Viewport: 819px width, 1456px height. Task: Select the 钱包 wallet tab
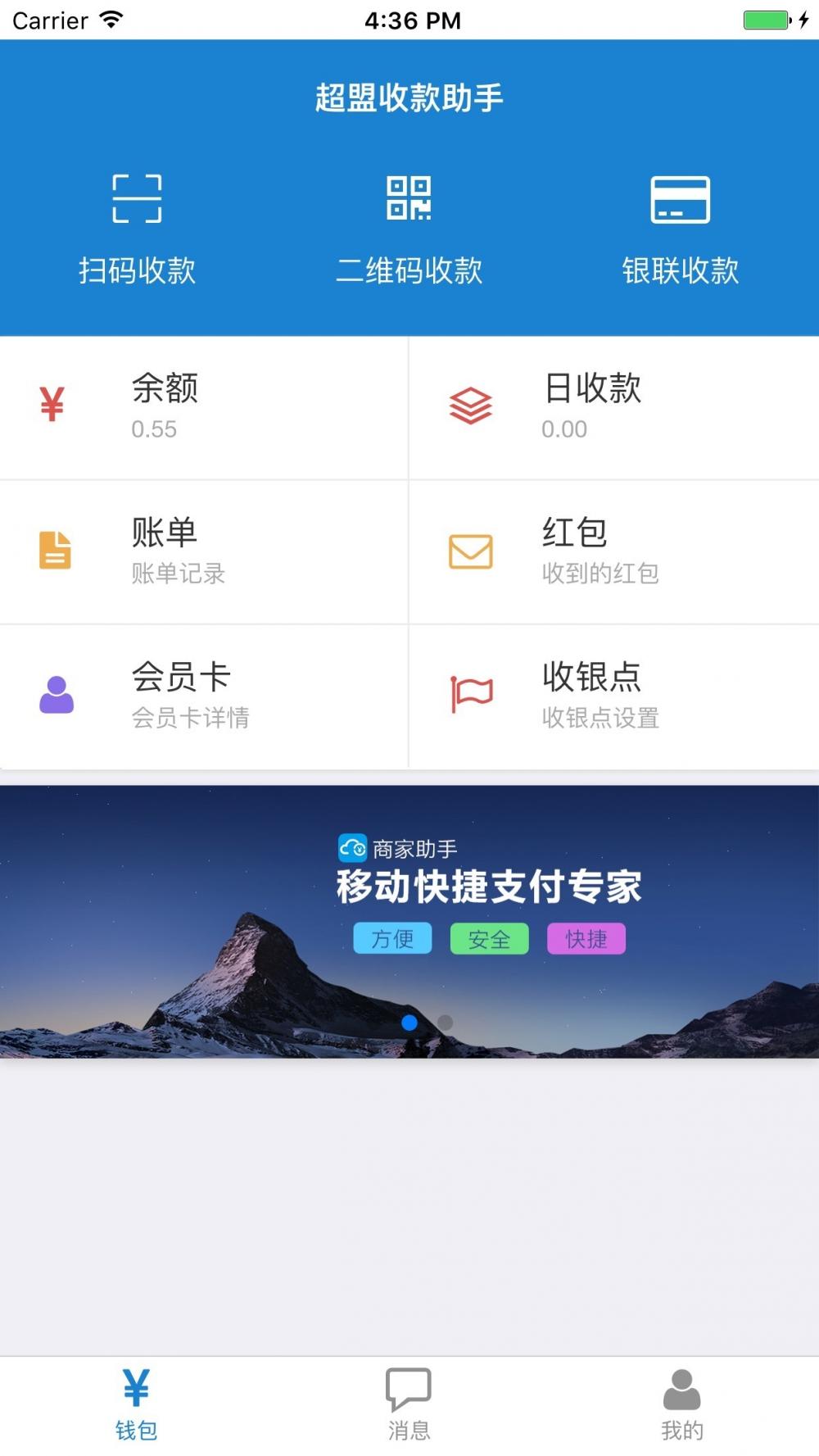(x=136, y=1404)
